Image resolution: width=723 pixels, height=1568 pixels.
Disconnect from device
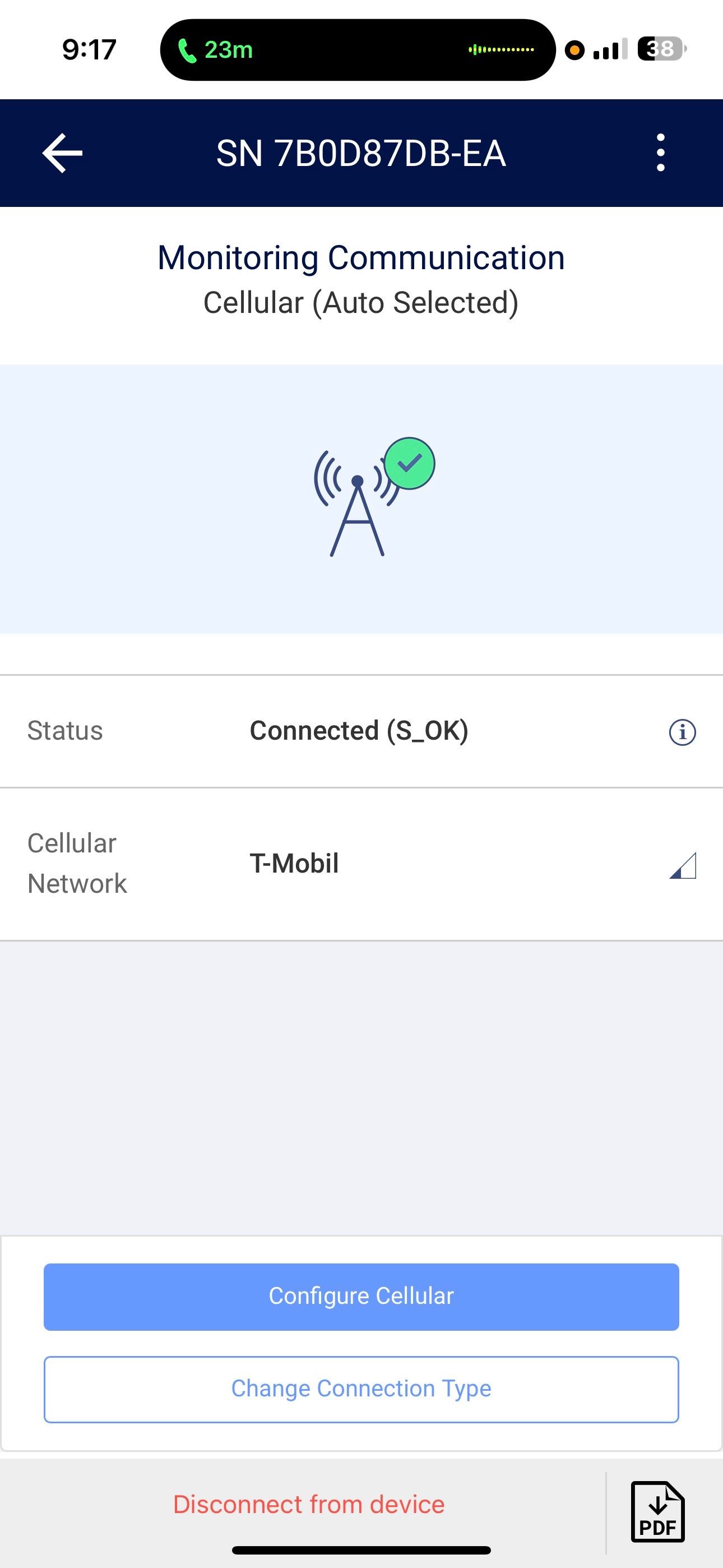pyautogui.click(x=309, y=1504)
